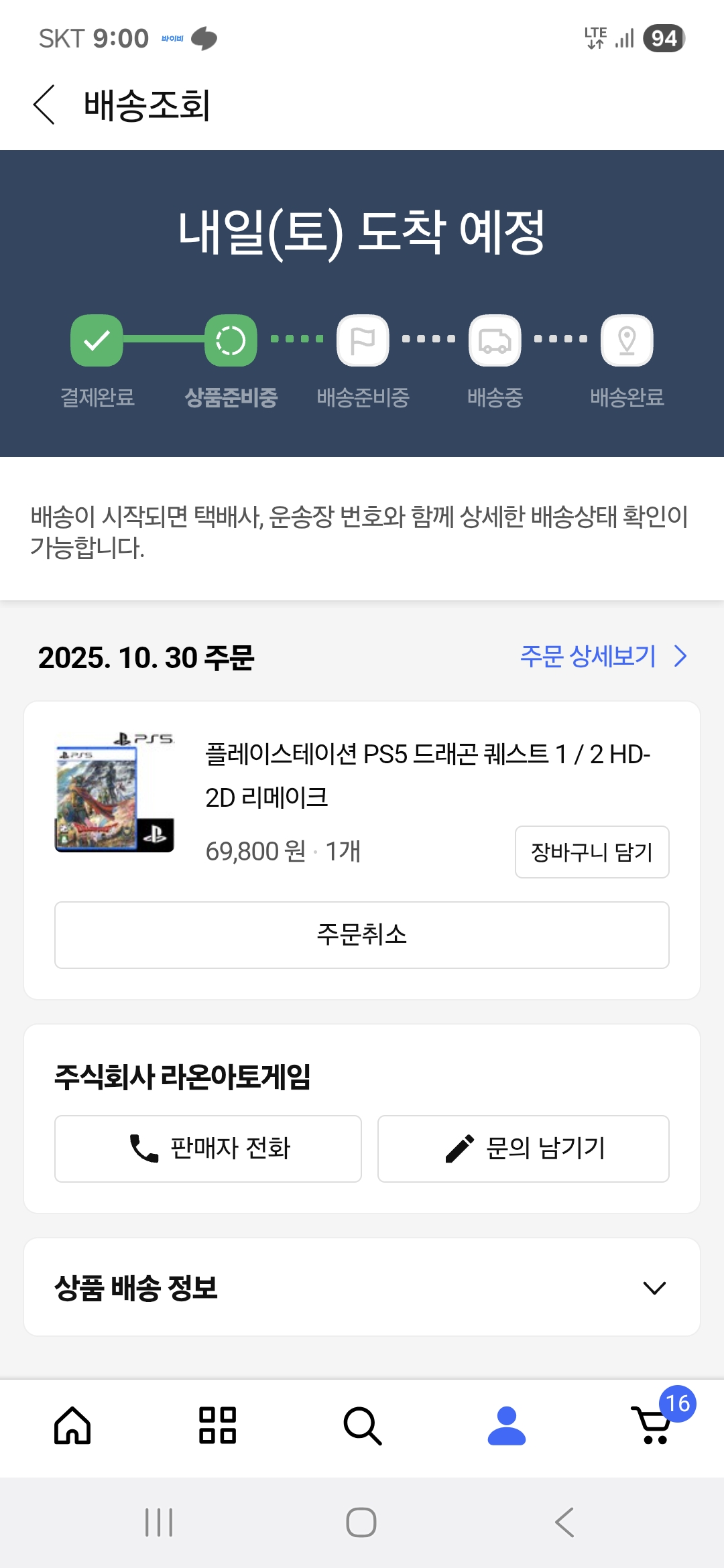
Task: Open the category grid tab
Action: pyautogui.click(x=217, y=1425)
